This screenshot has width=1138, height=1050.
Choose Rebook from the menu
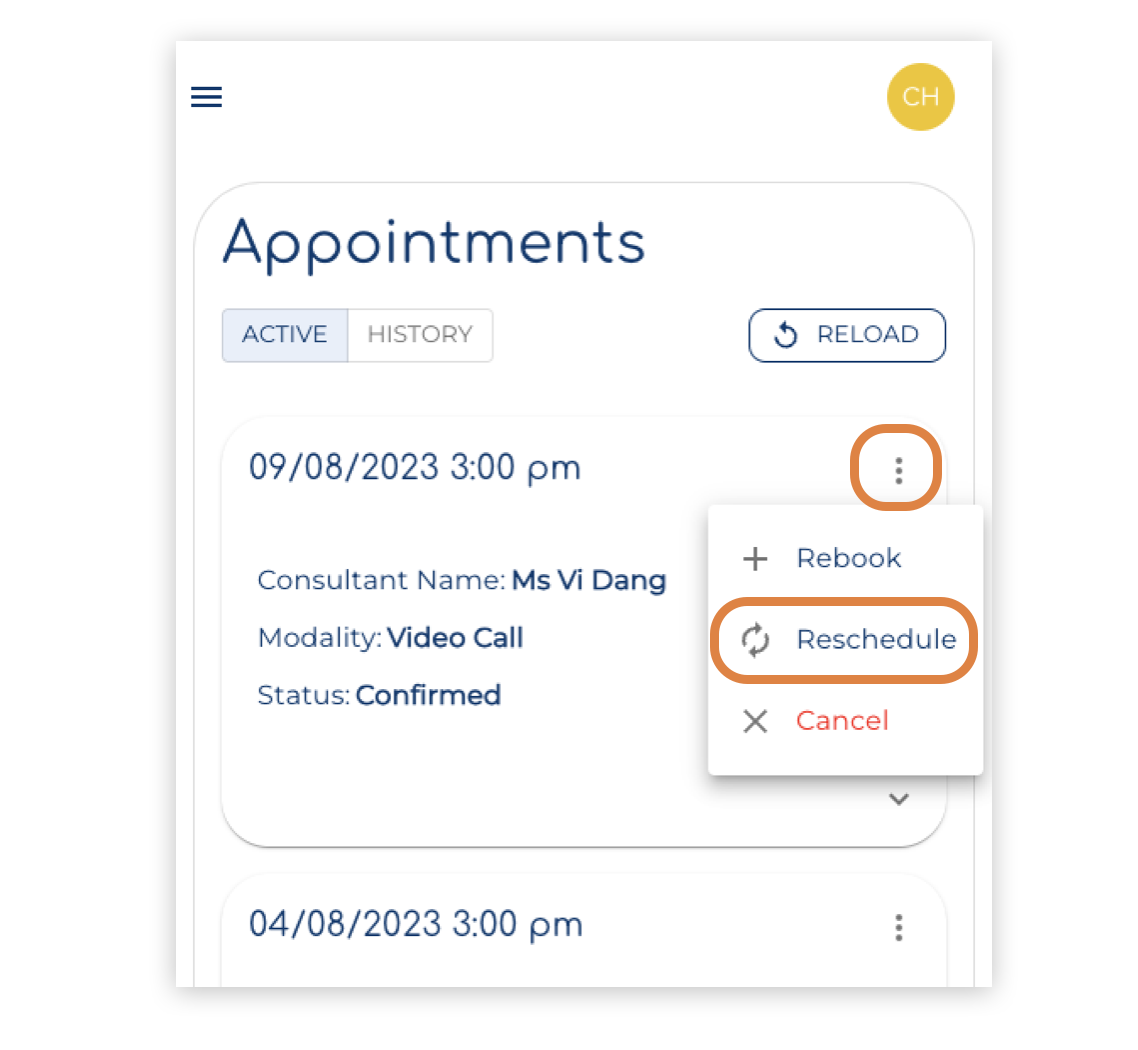[x=846, y=558]
